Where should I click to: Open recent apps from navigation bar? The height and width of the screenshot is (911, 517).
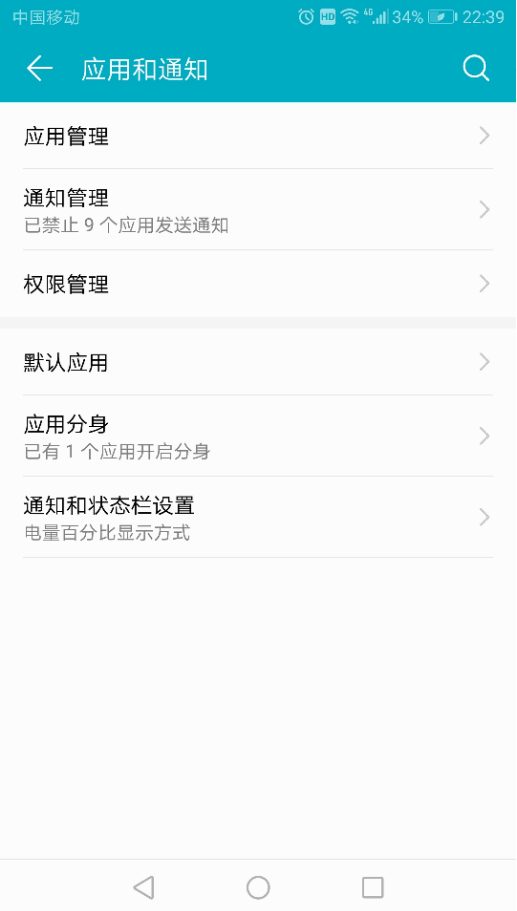click(x=372, y=887)
